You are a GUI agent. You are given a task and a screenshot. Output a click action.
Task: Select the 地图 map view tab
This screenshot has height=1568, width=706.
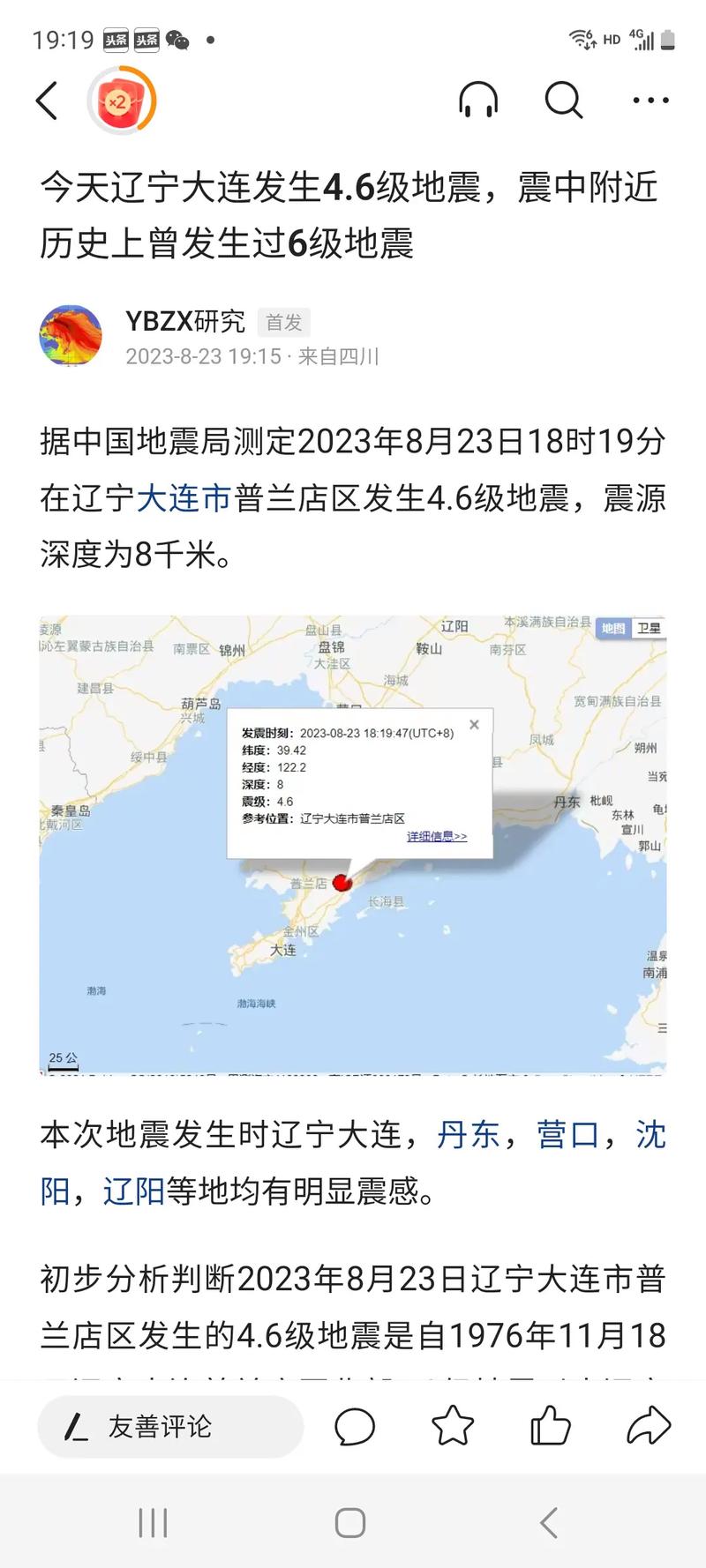[615, 628]
